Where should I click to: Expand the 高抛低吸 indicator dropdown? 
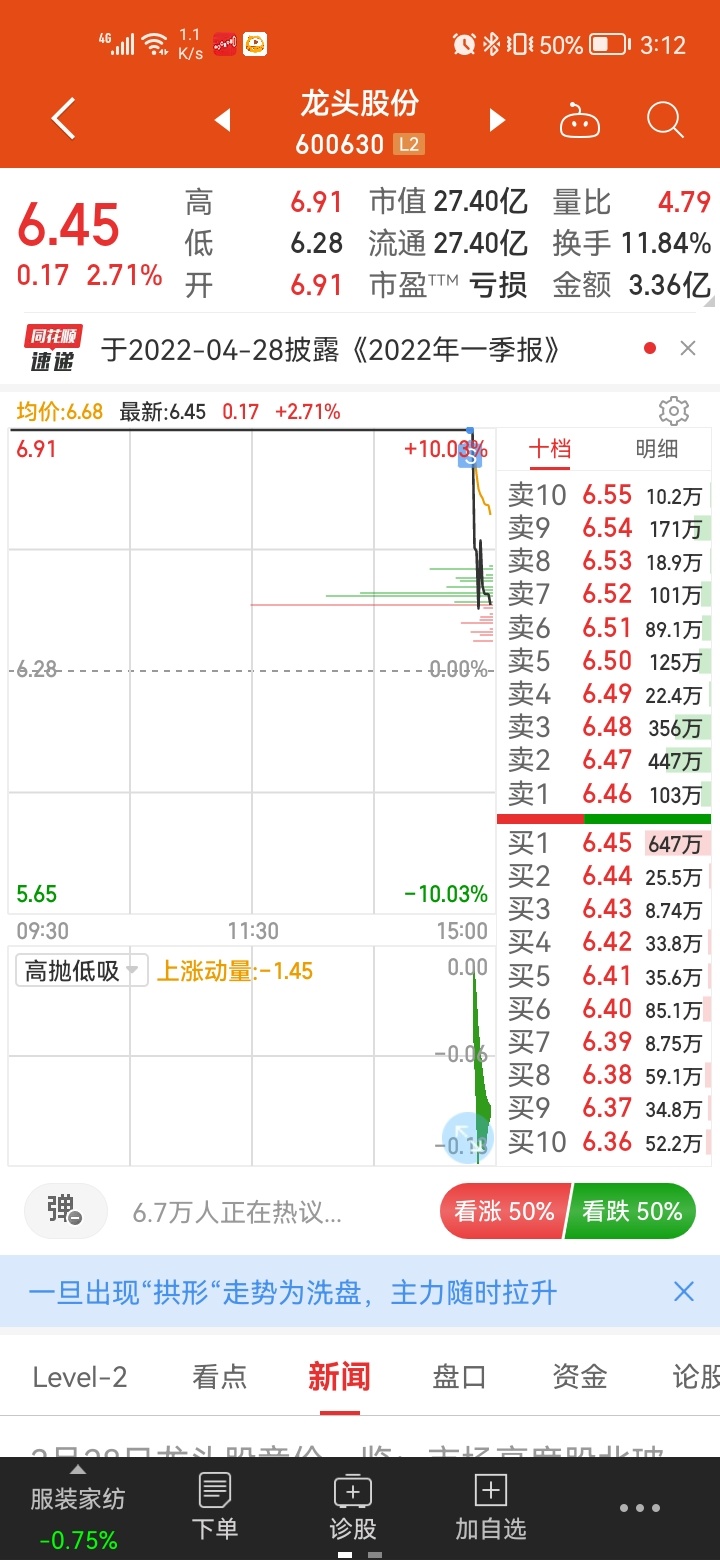coord(82,971)
